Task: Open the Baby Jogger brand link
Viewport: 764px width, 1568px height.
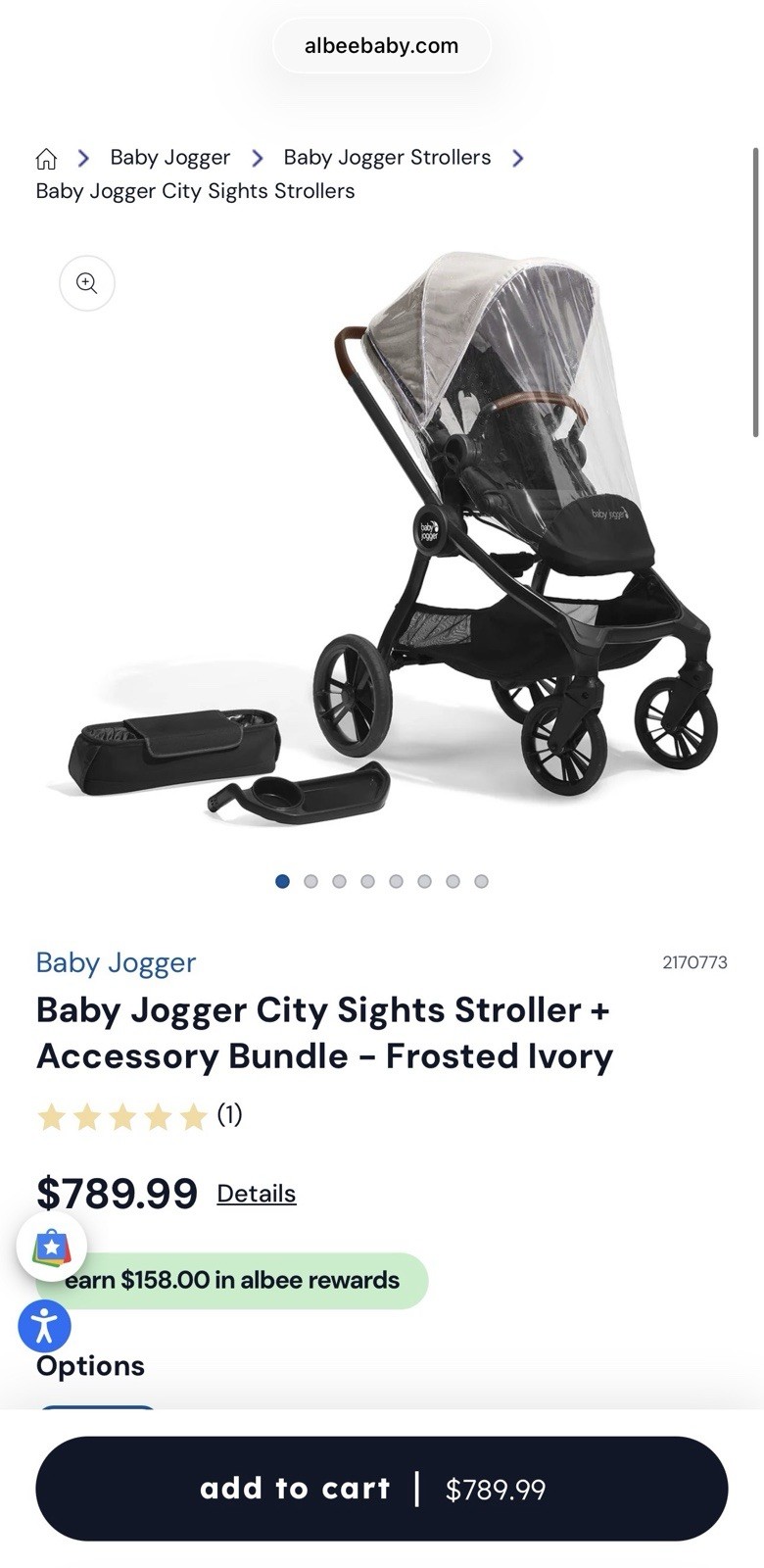Action: click(x=116, y=962)
